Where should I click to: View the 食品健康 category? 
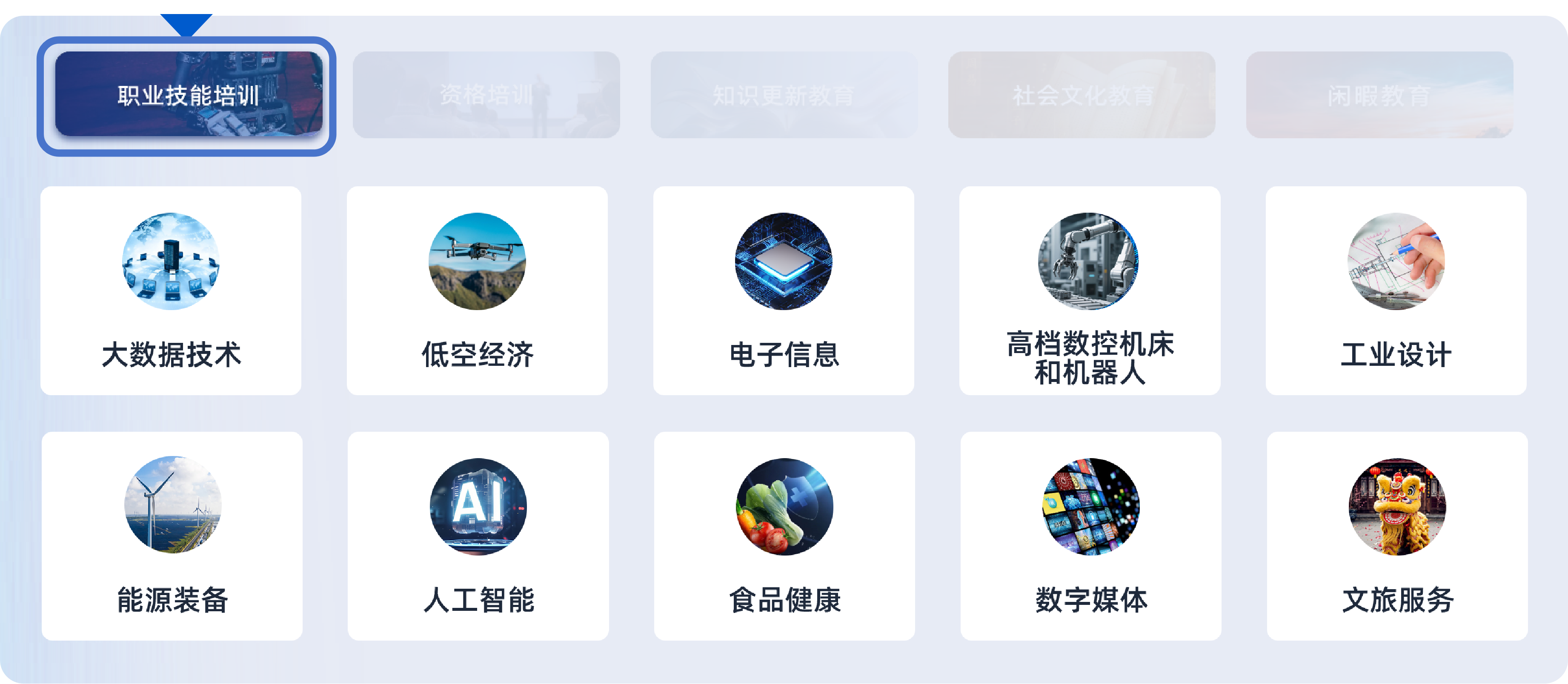pyautogui.click(x=784, y=536)
